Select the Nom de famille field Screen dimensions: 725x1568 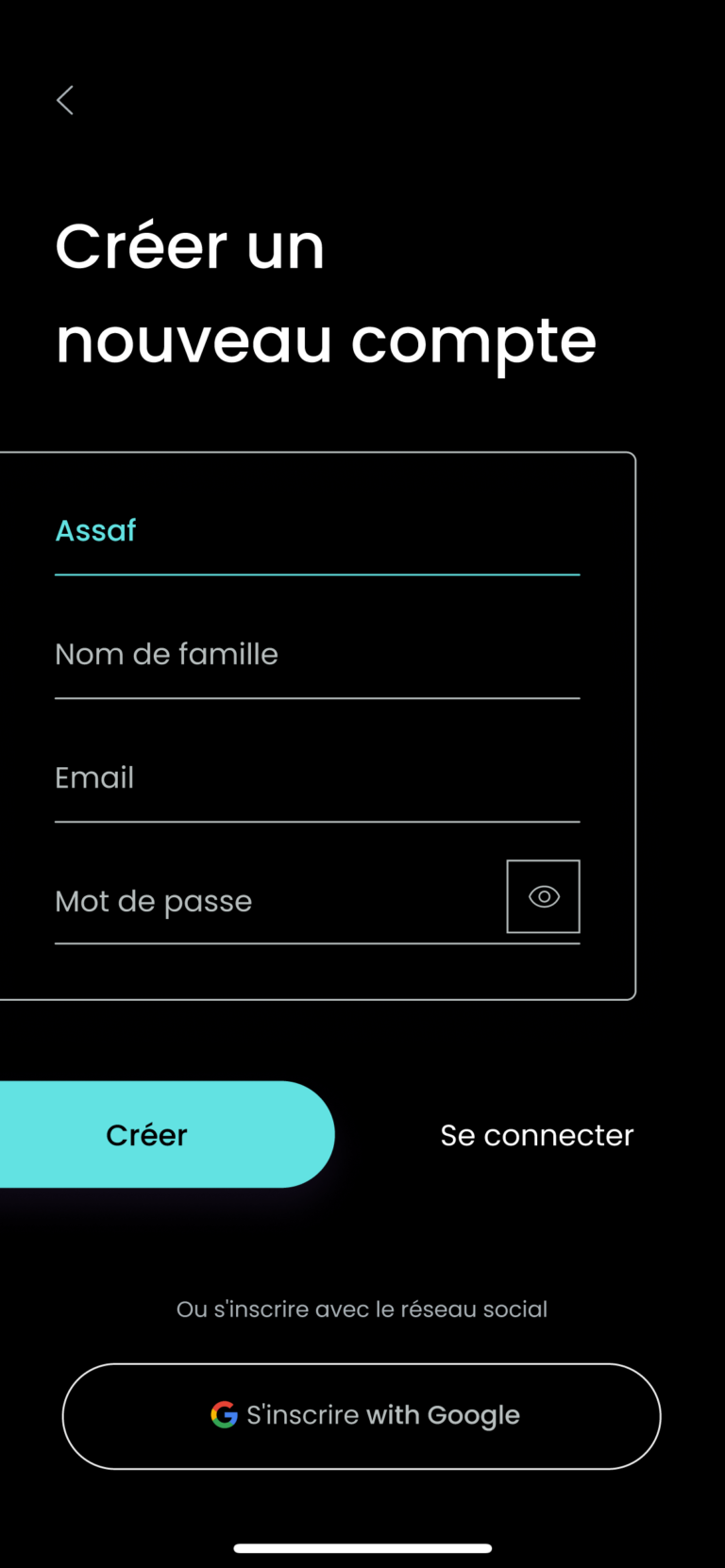pyautogui.click(x=316, y=655)
